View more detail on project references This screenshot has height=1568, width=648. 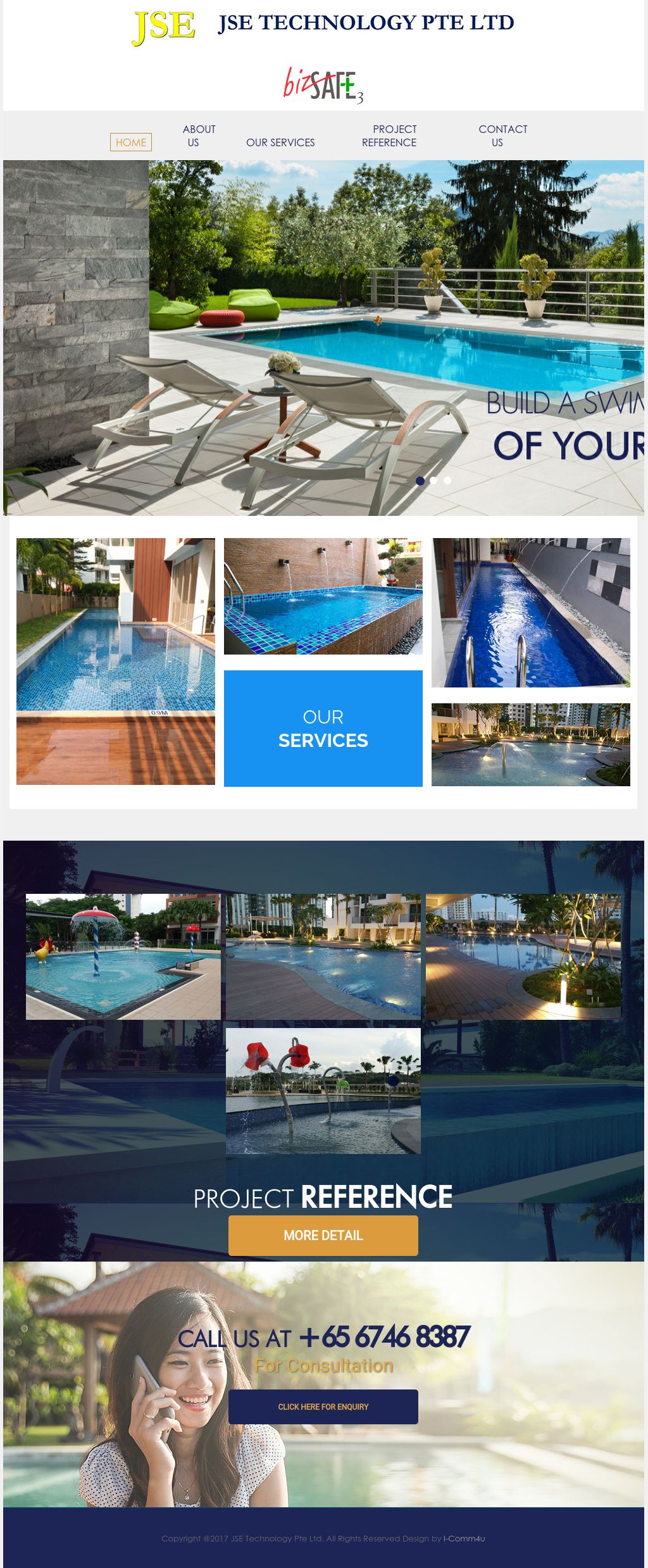(323, 1235)
